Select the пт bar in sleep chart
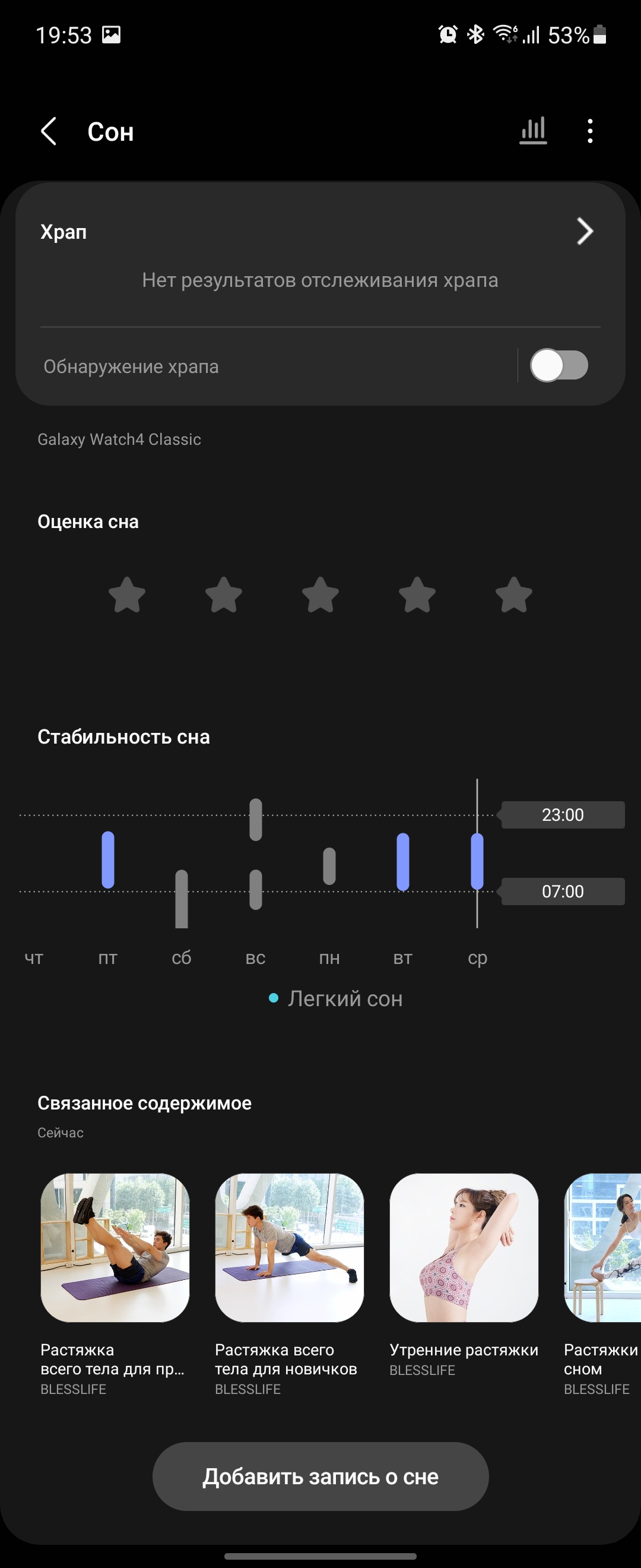641x1568 pixels. click(x=107, y=859)
